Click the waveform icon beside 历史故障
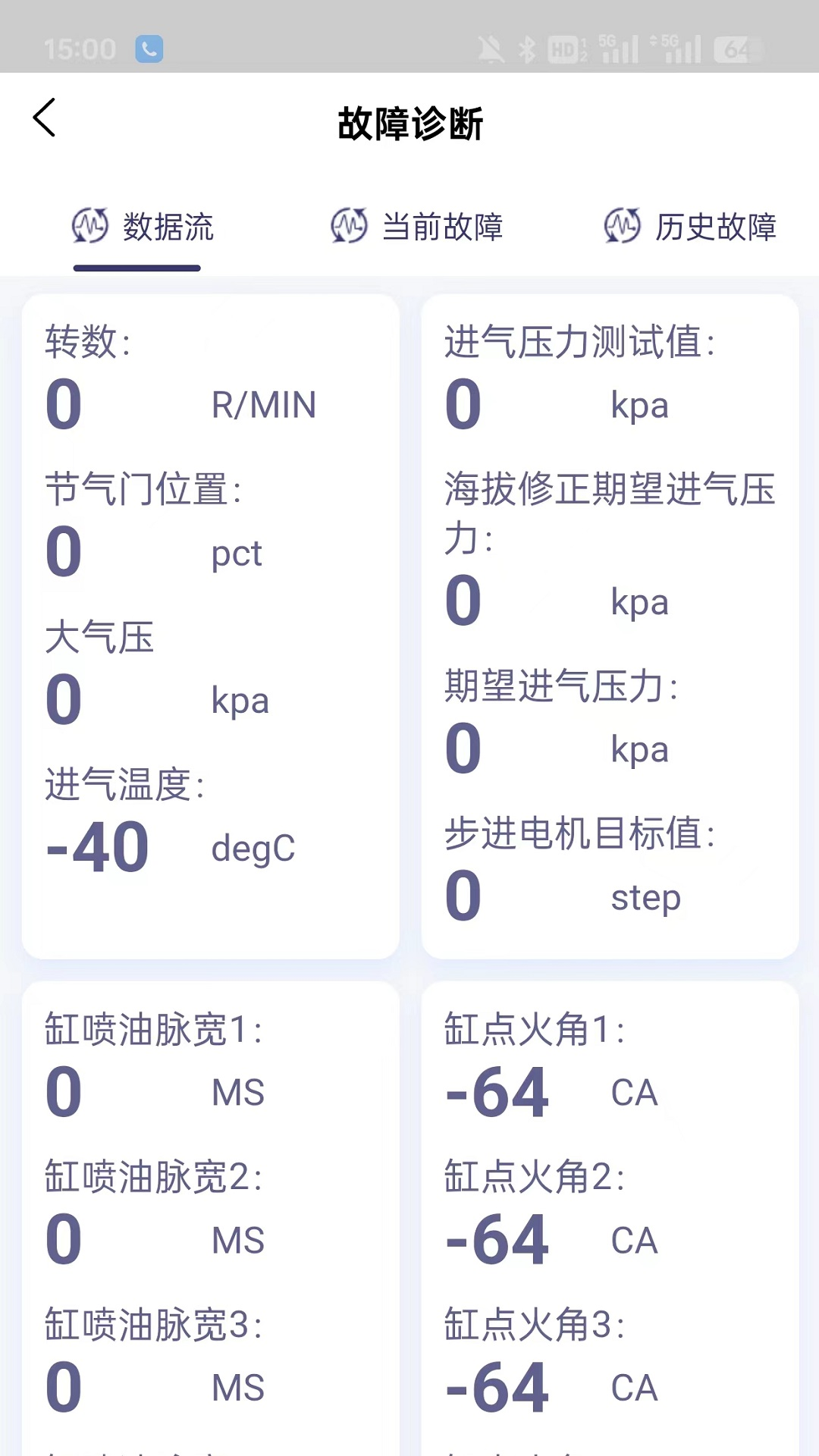This screenshot has width=819, height=1456. [623, 226]
